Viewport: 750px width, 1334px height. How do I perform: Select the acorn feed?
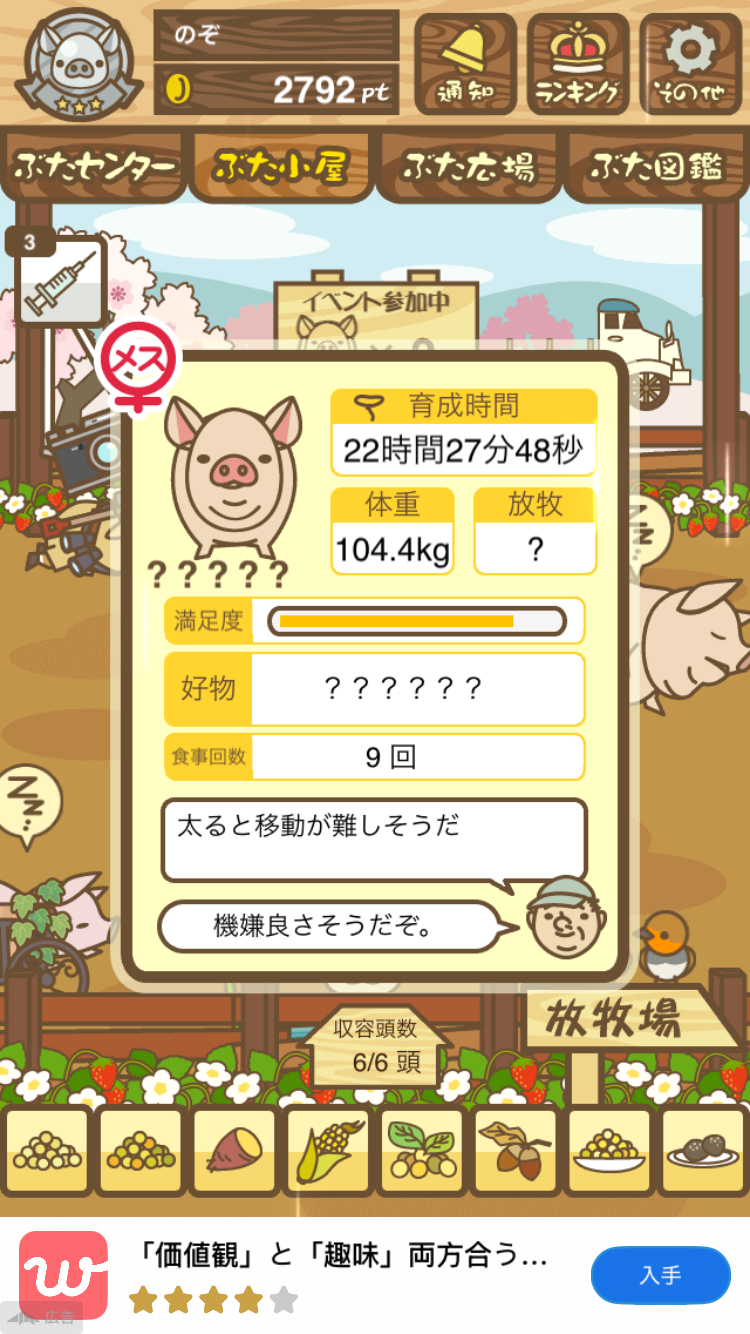[x=515, y=1150]
